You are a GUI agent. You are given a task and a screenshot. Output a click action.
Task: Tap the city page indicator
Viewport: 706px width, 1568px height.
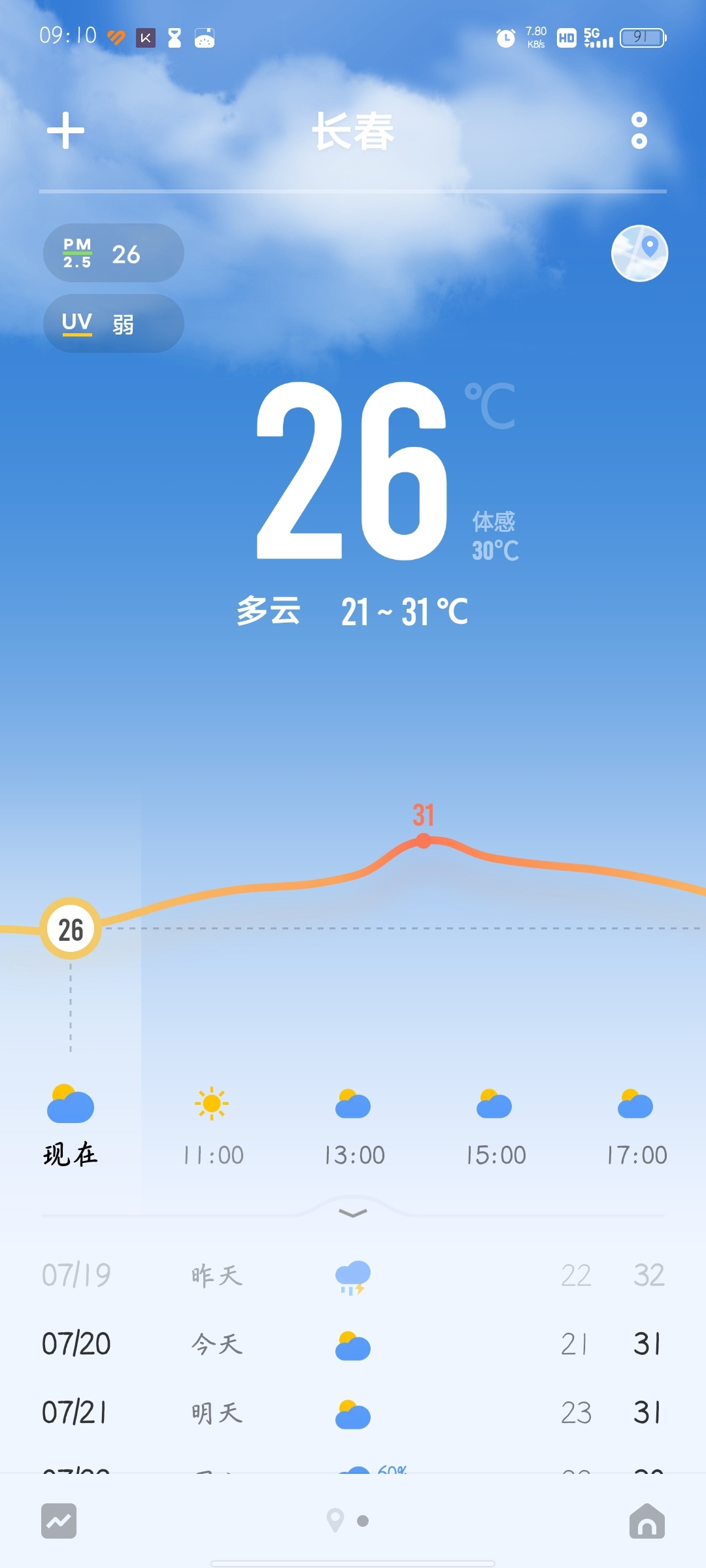click(348, 1521)
